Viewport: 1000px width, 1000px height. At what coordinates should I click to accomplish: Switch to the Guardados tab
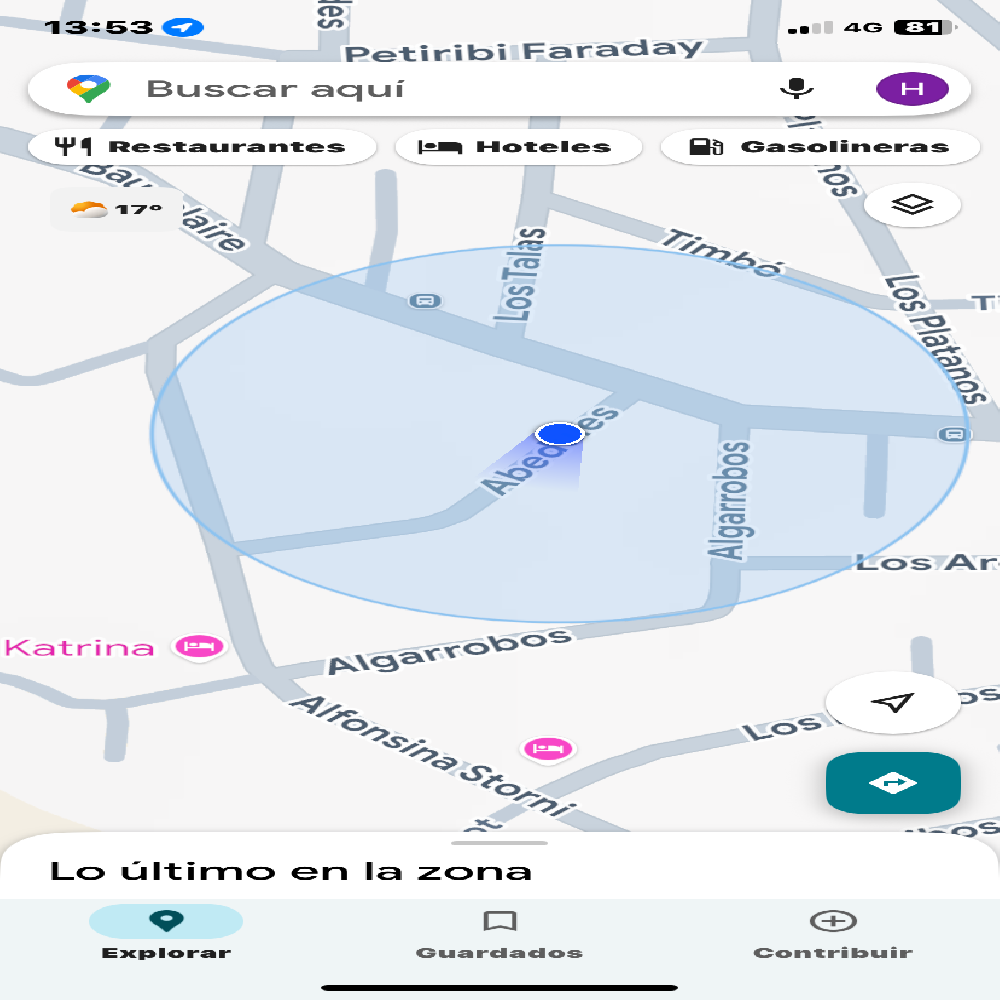tap(499, 934)
